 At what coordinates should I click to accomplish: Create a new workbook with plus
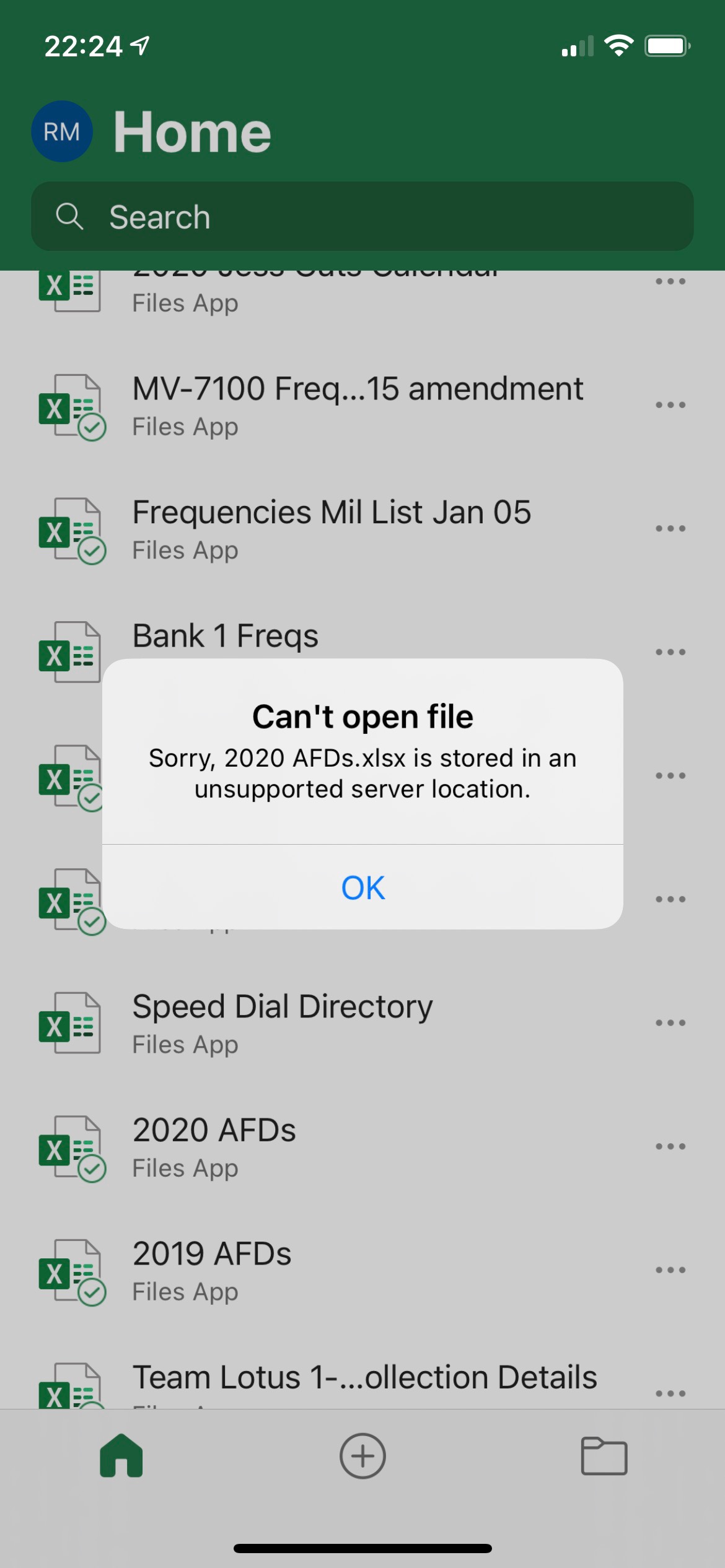click(x=362, y=1455)
